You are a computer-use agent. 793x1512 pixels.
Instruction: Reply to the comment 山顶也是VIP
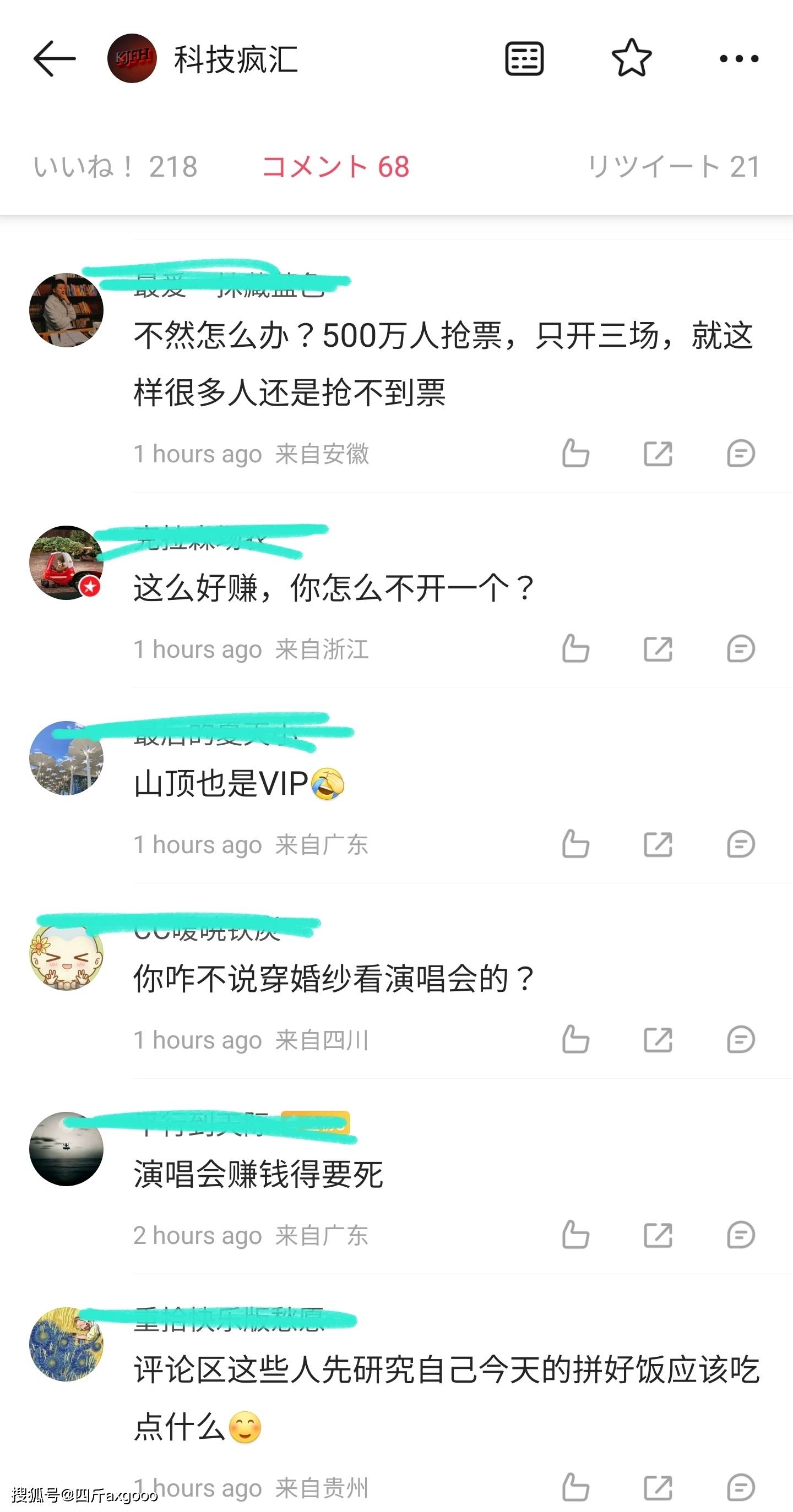[740, 845]
